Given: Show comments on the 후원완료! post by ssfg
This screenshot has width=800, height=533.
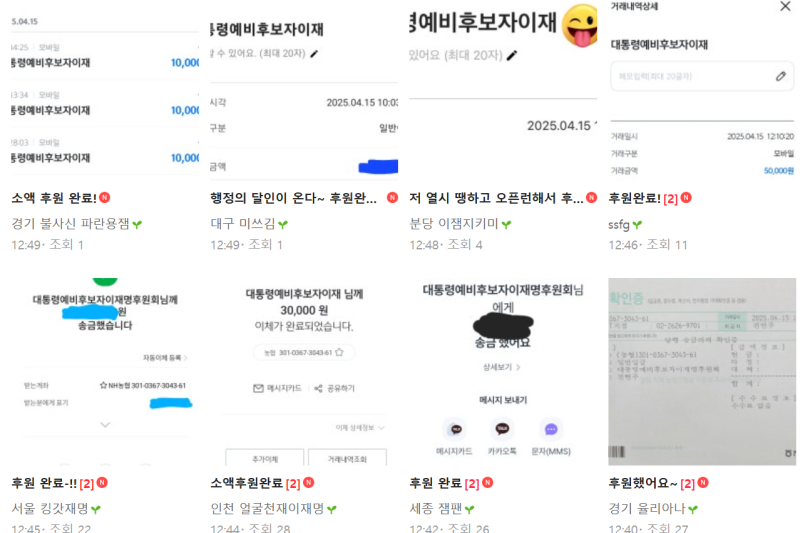Looking at the screenshot, I should [x=671, y=199].
